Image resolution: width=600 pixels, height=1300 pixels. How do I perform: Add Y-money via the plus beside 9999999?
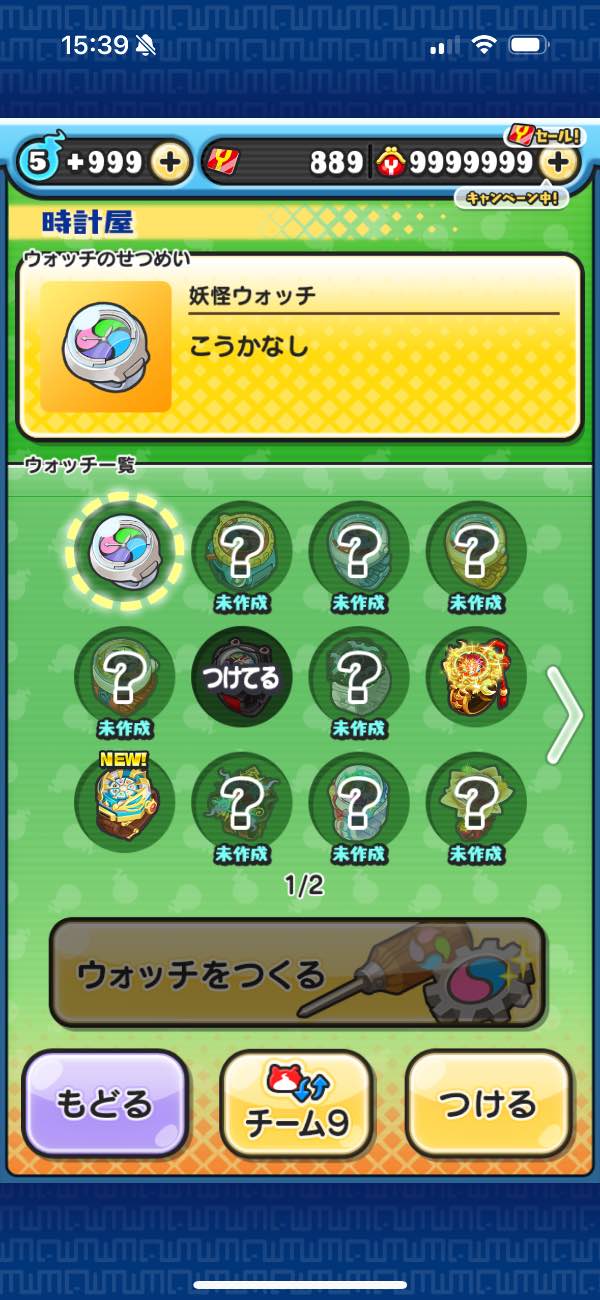click(561, 162)
